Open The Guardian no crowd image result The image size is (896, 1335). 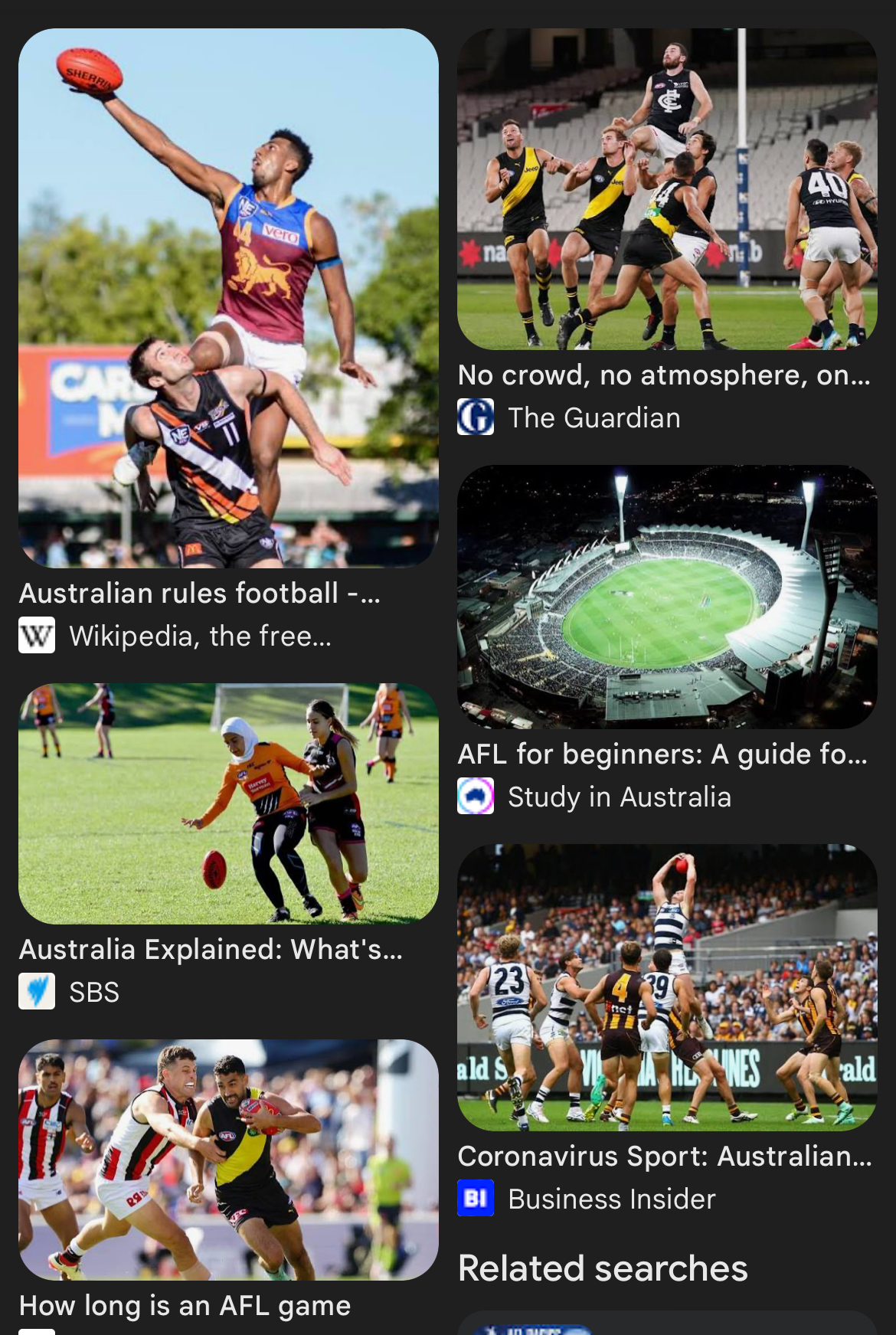tap(667, 189)
